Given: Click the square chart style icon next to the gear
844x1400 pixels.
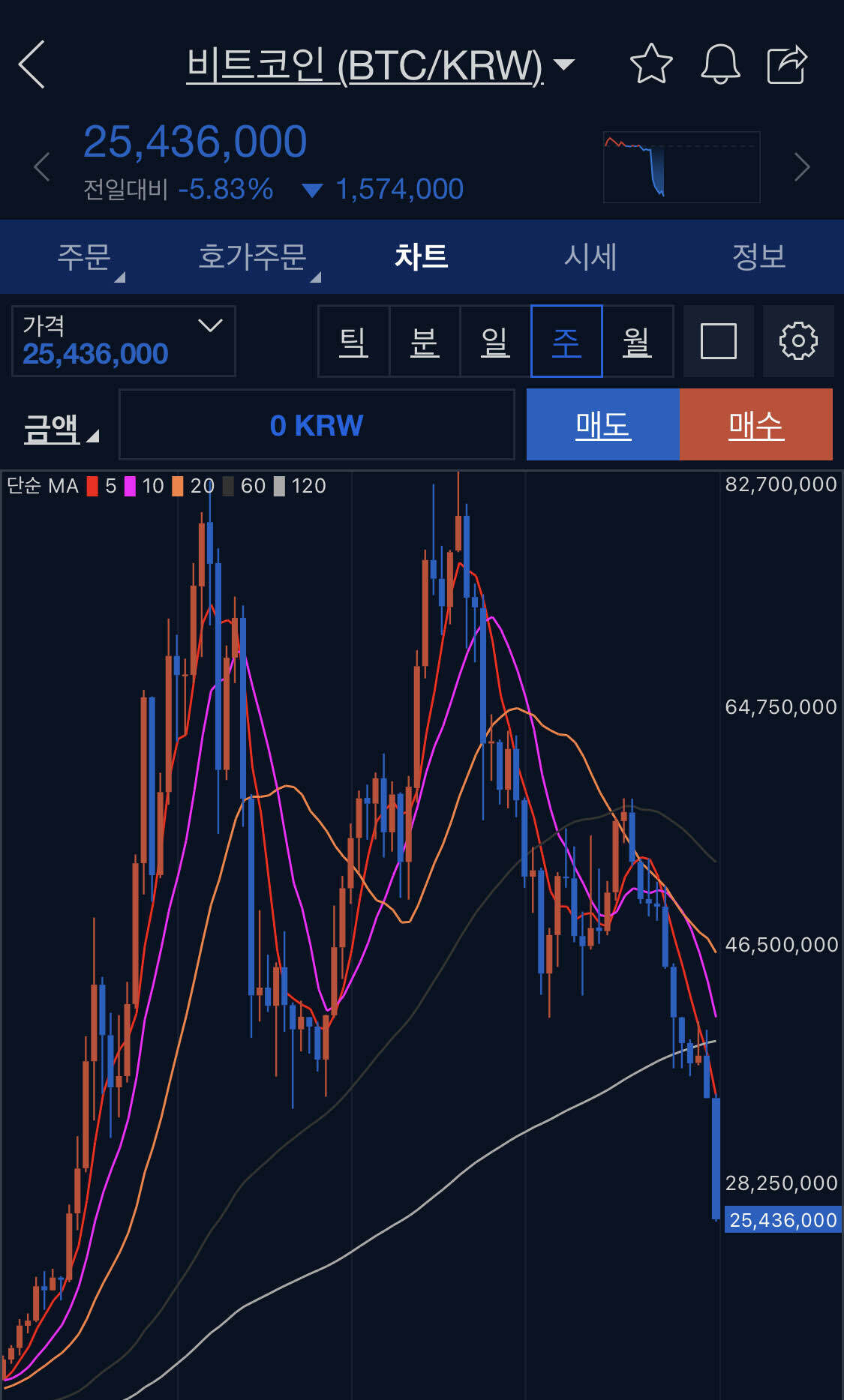Looking at the screenshot, I should click(718, 341).
